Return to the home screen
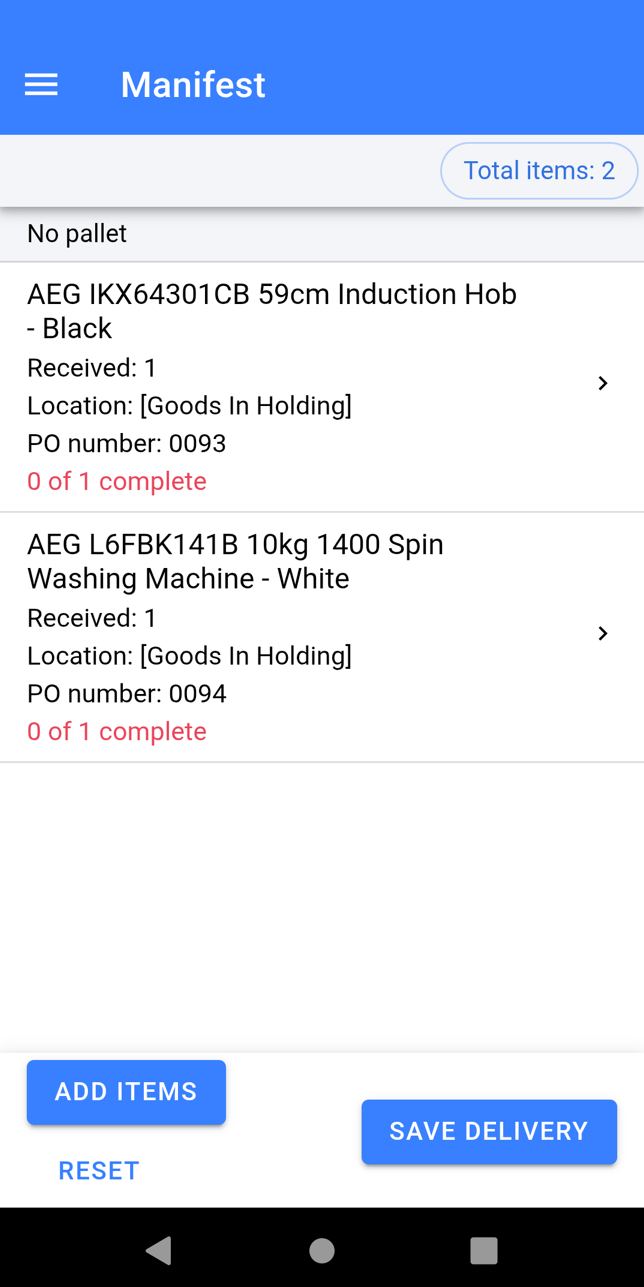Viewport: 644px width, 1287px height. (x=322, y=1250)
